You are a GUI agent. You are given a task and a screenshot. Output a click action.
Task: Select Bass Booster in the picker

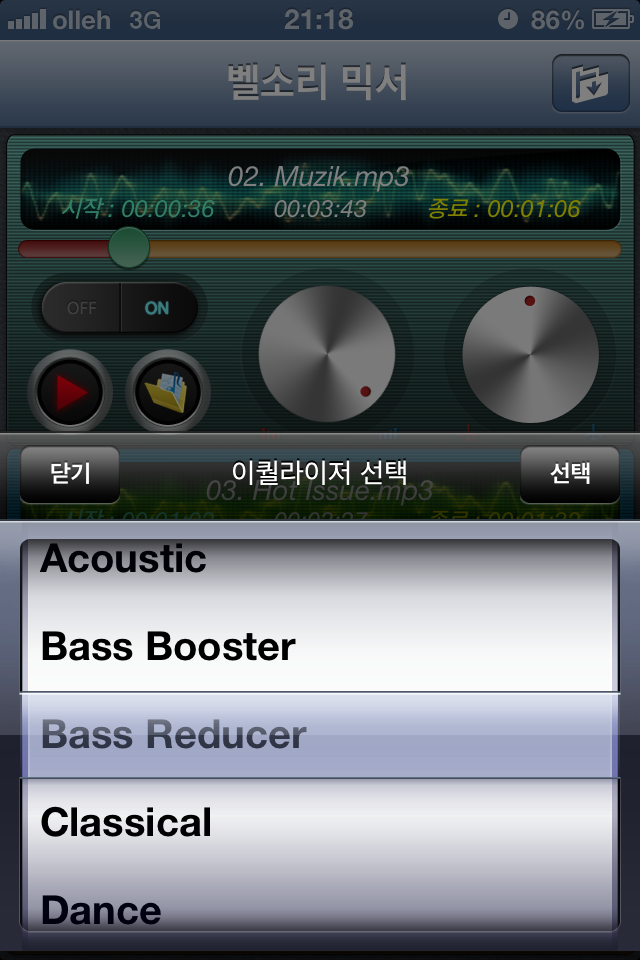pos(168,647)
